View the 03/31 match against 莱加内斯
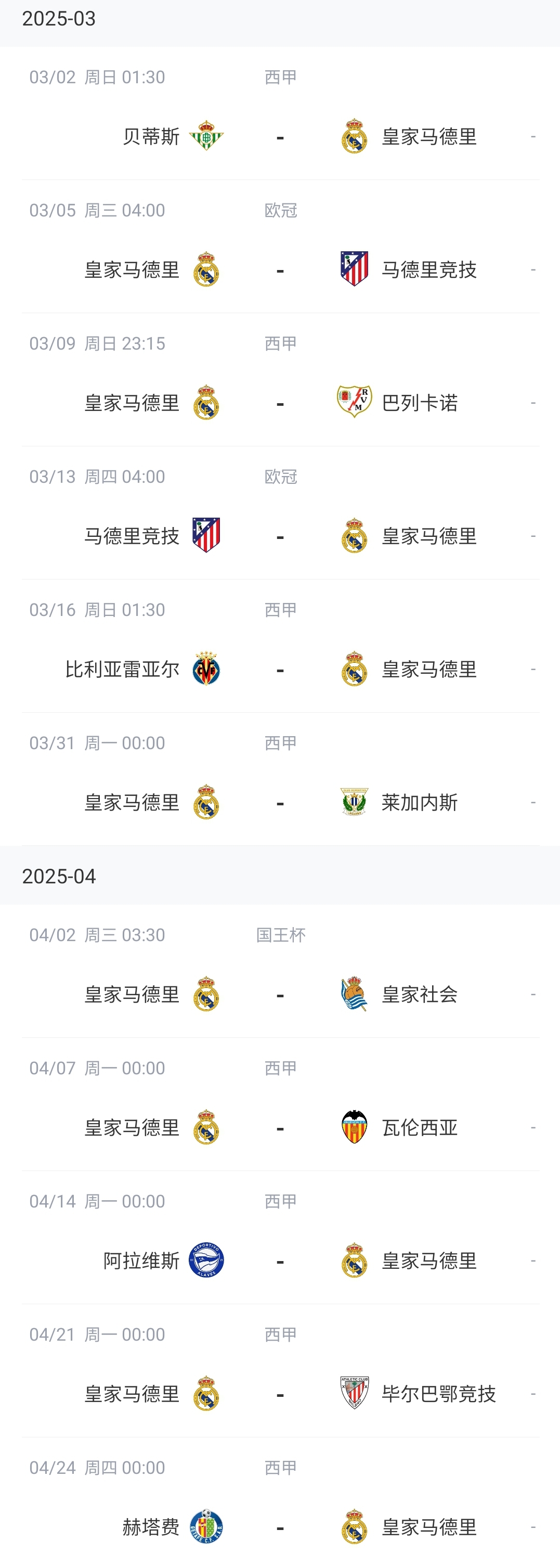560x1568 pixels. 280,803
